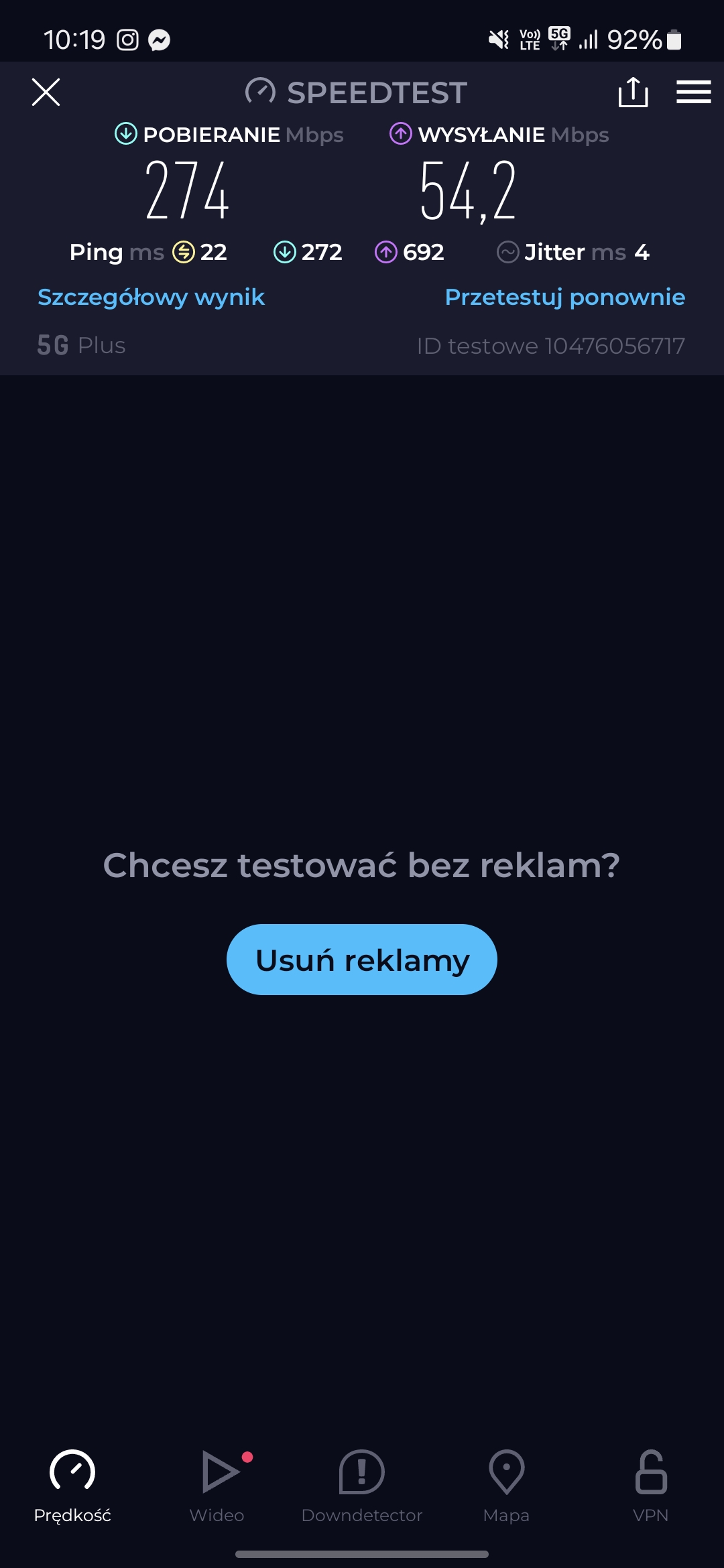Open Szczegółowy wynik details

tap(151, 297)
